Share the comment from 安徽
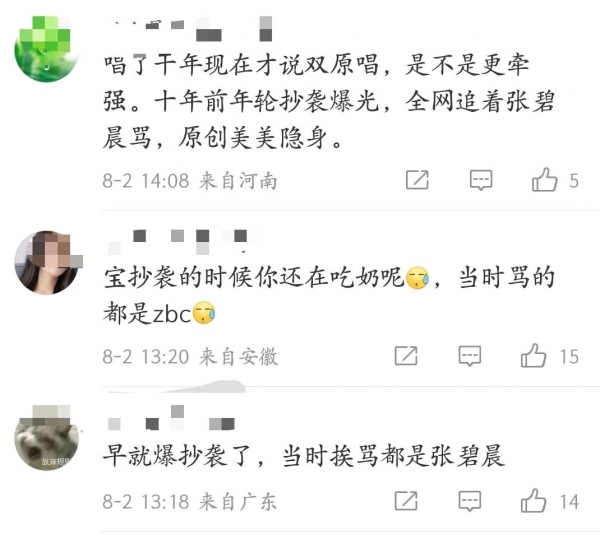The image size is (600, 544). pos(405,356)
